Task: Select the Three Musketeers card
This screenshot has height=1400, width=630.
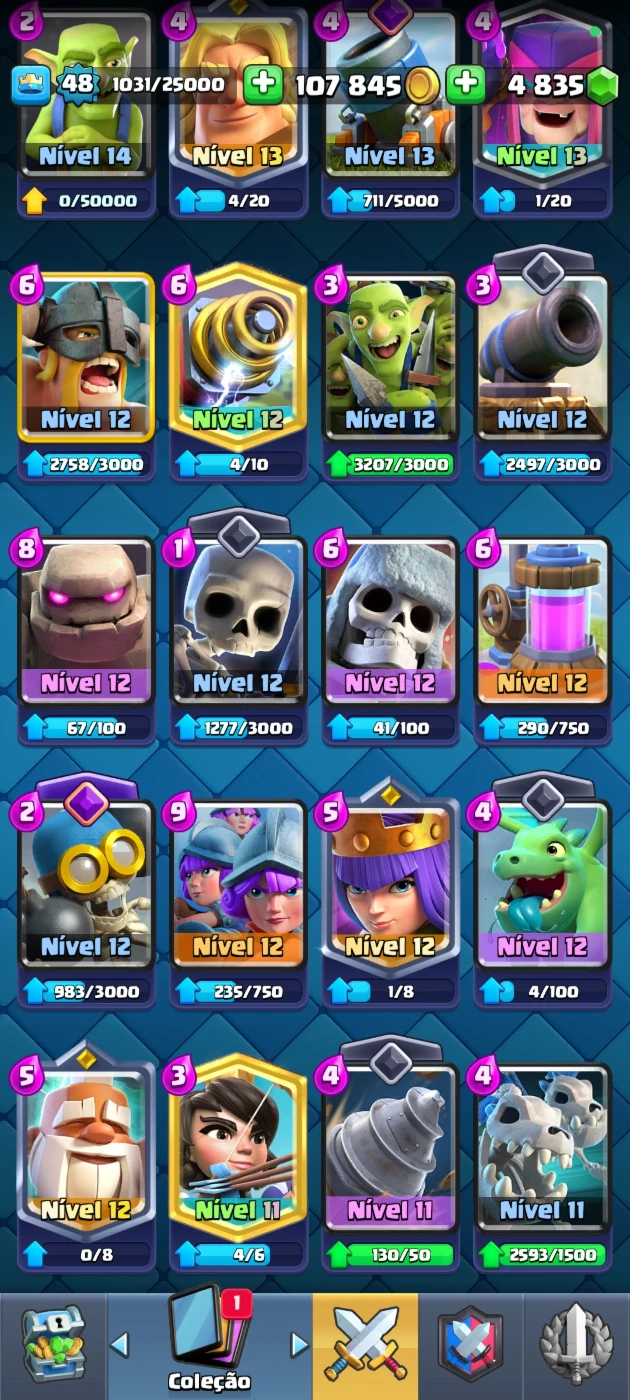Action: click(238, 888)
